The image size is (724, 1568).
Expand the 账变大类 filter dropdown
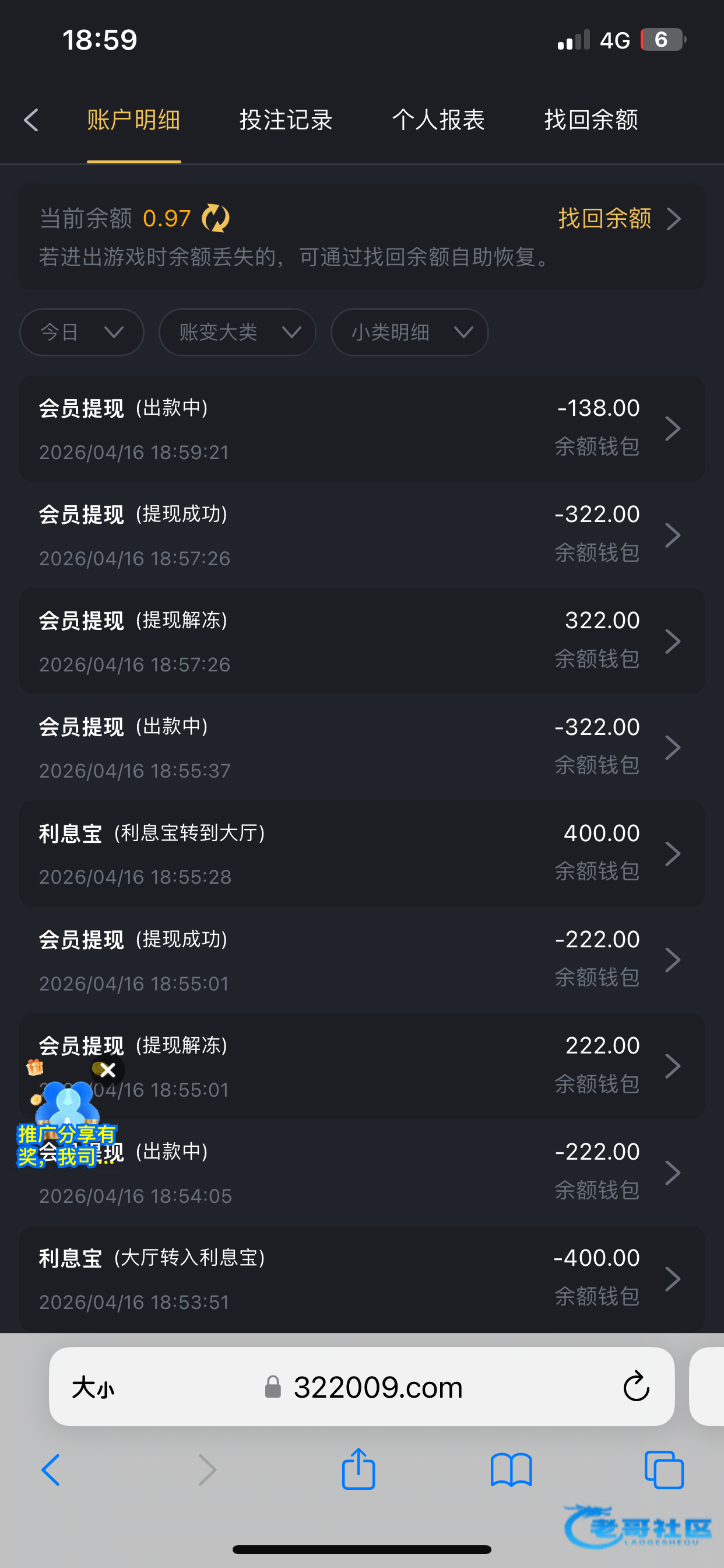[x=237, y=332]
